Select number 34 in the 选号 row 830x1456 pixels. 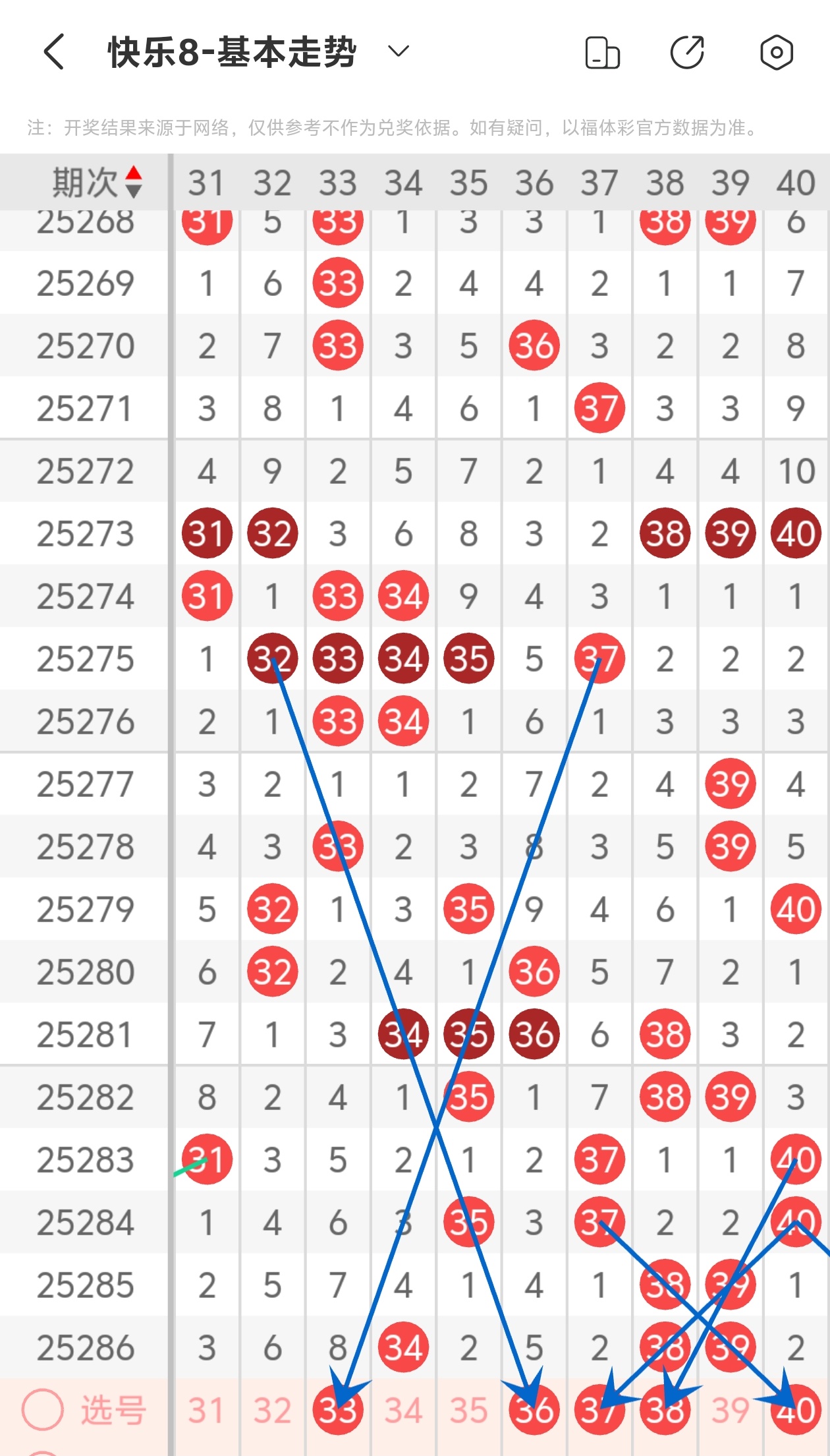click(x=403, y=1411)
